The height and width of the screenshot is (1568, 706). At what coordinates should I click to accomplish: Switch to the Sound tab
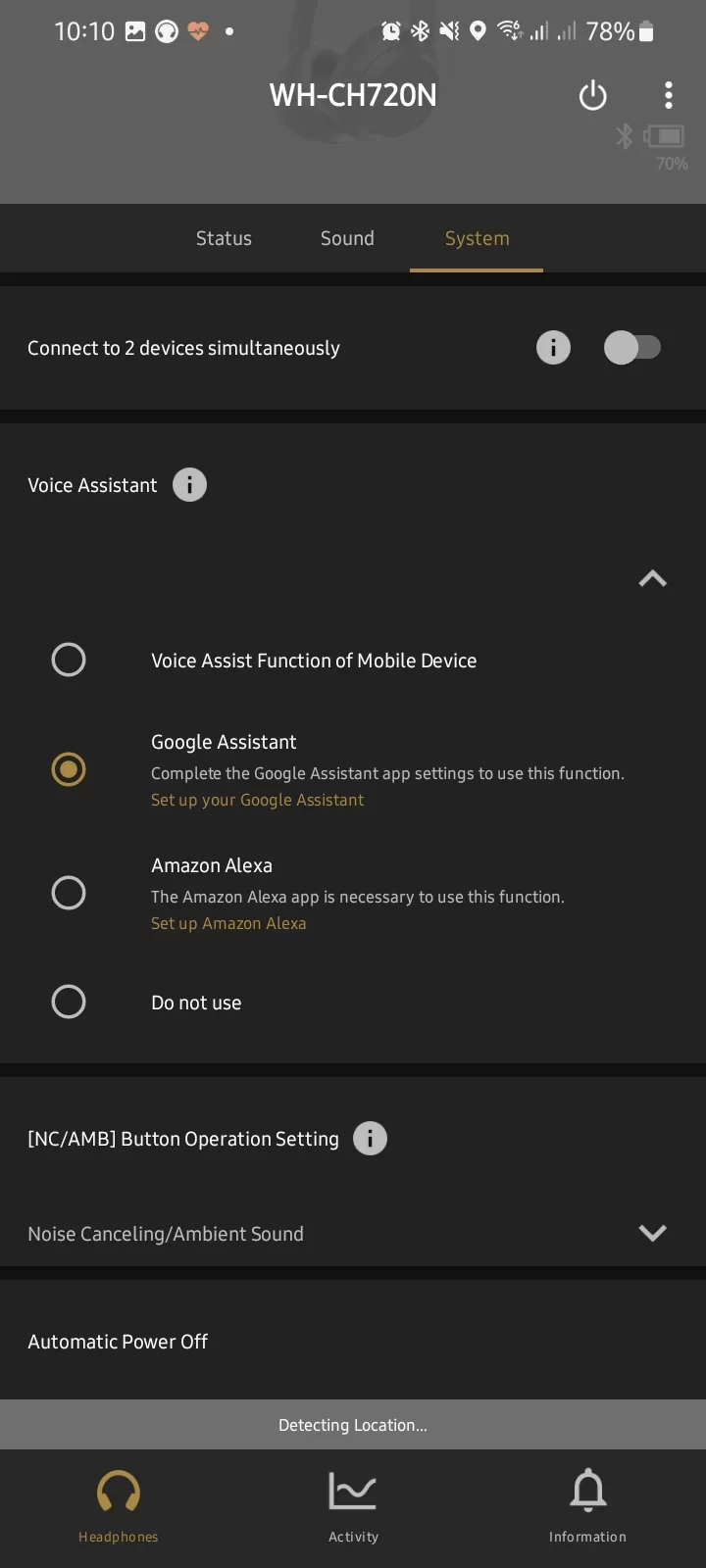coord(347,238)
